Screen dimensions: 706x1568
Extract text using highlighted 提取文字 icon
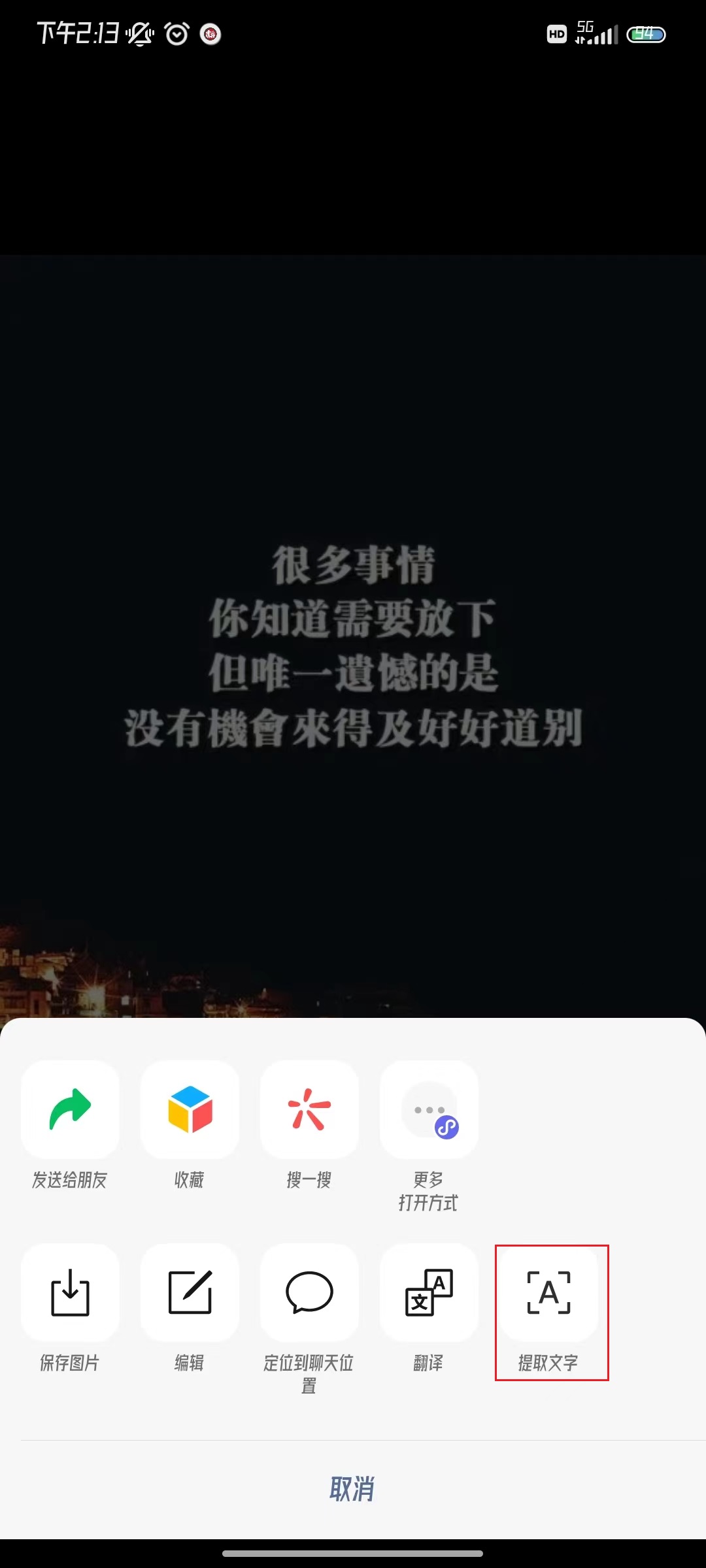(549, 1294)
